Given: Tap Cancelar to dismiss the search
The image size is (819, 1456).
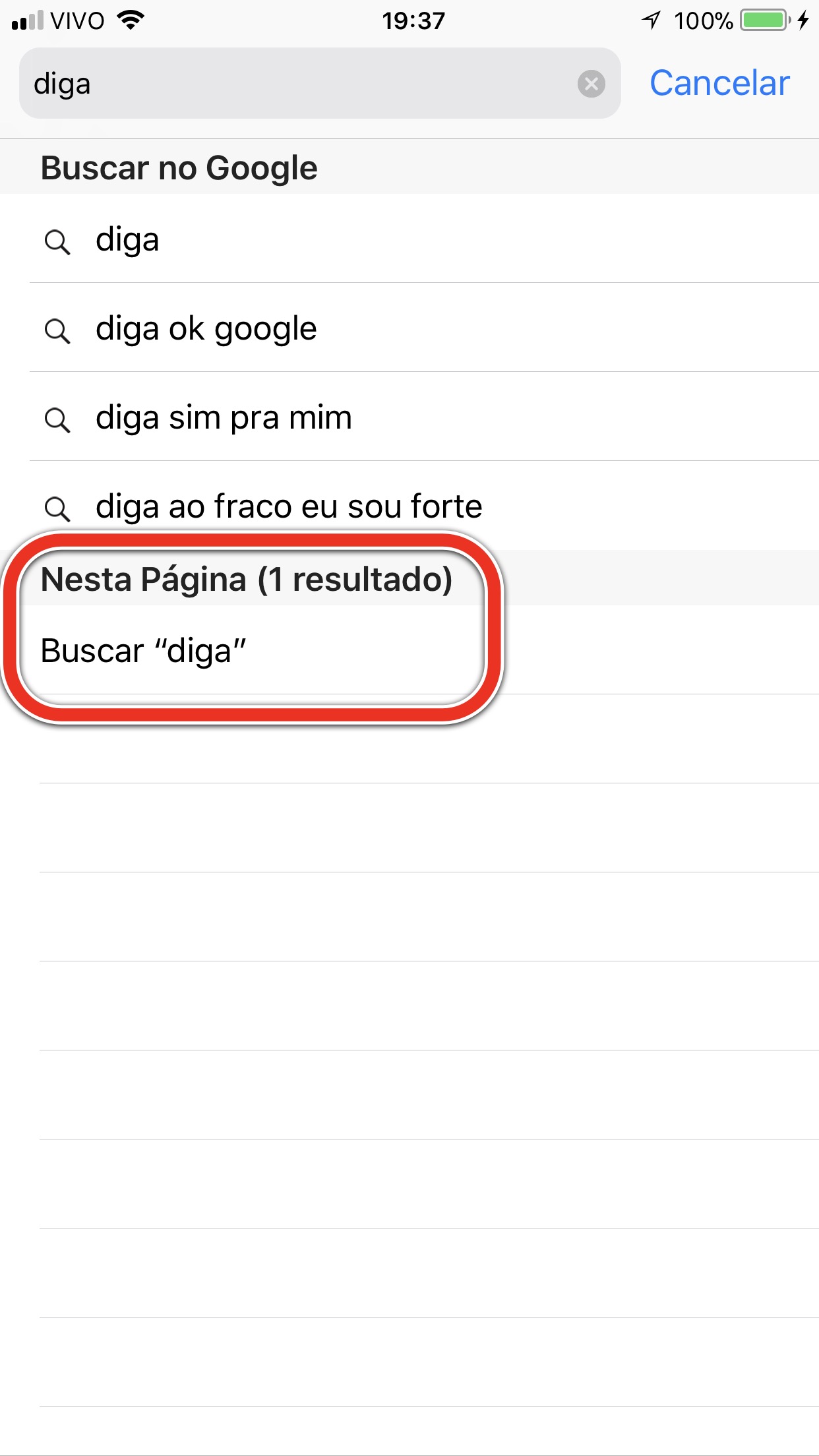Looking at the screenshot, I should (x=719, y=83).
